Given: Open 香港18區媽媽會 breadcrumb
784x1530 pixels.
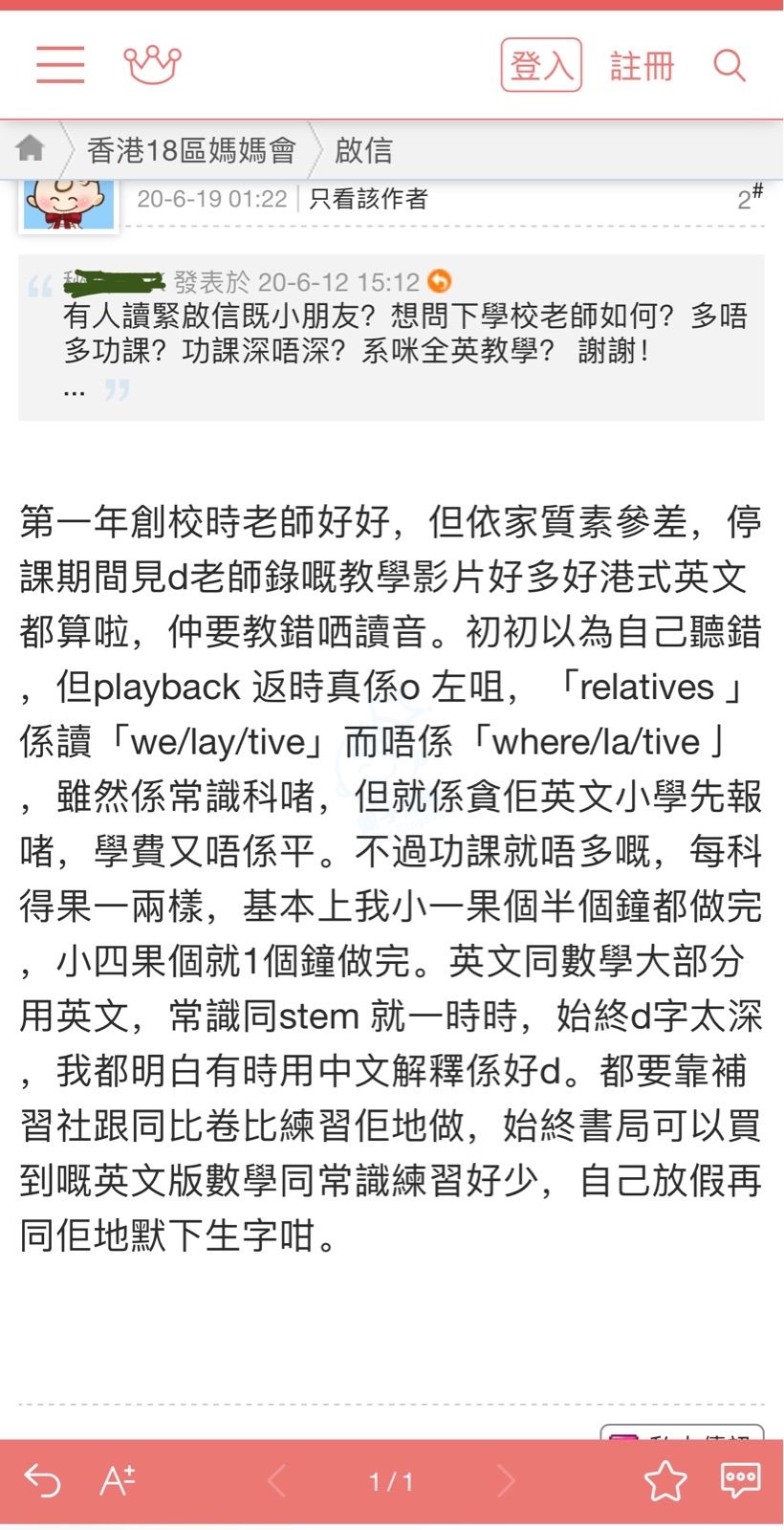Looking at the screenshot, I should coord(191,150).
